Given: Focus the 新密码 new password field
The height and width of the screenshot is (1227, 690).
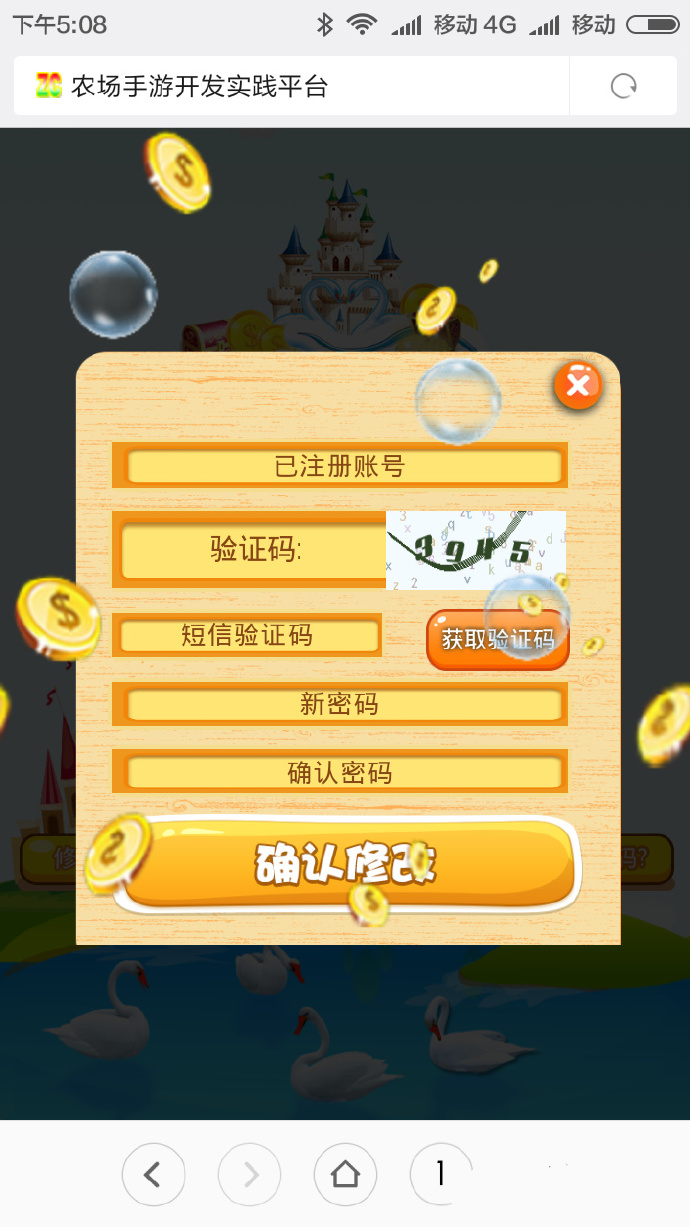Looking at the screenshot, I should (340, 704).
